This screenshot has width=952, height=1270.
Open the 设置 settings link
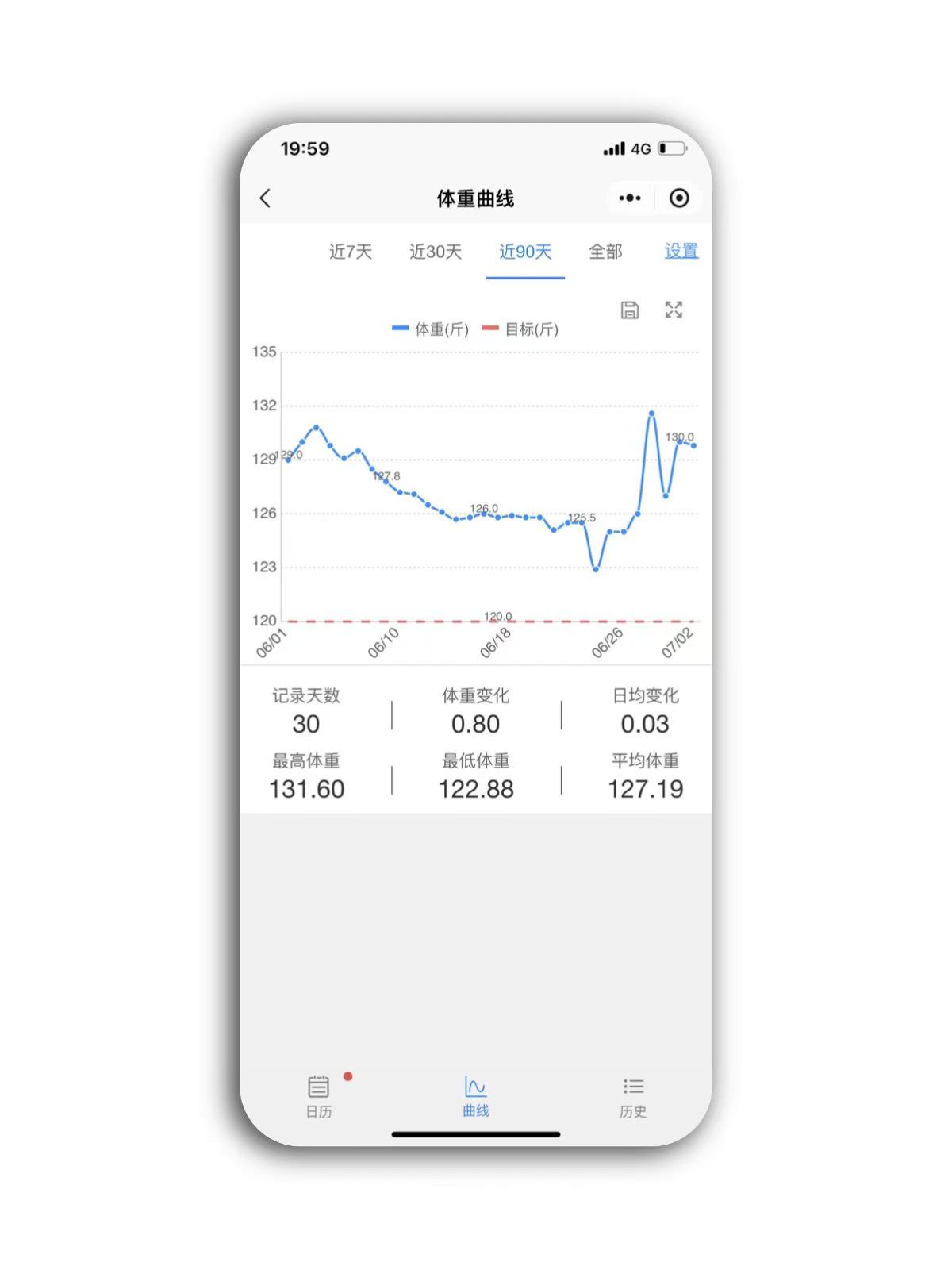point(681,251)
